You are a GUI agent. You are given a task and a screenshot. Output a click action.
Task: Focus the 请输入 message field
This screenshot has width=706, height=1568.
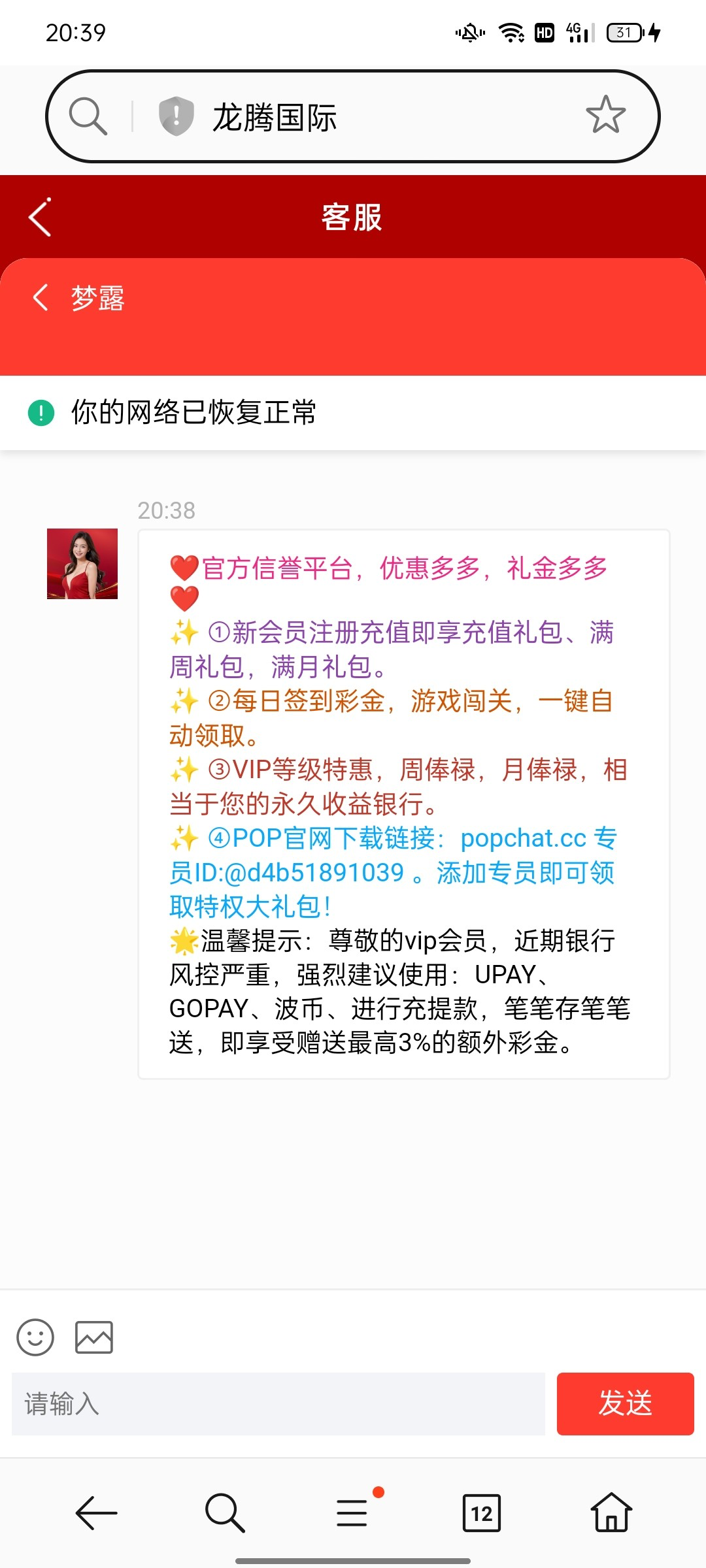278,1404
